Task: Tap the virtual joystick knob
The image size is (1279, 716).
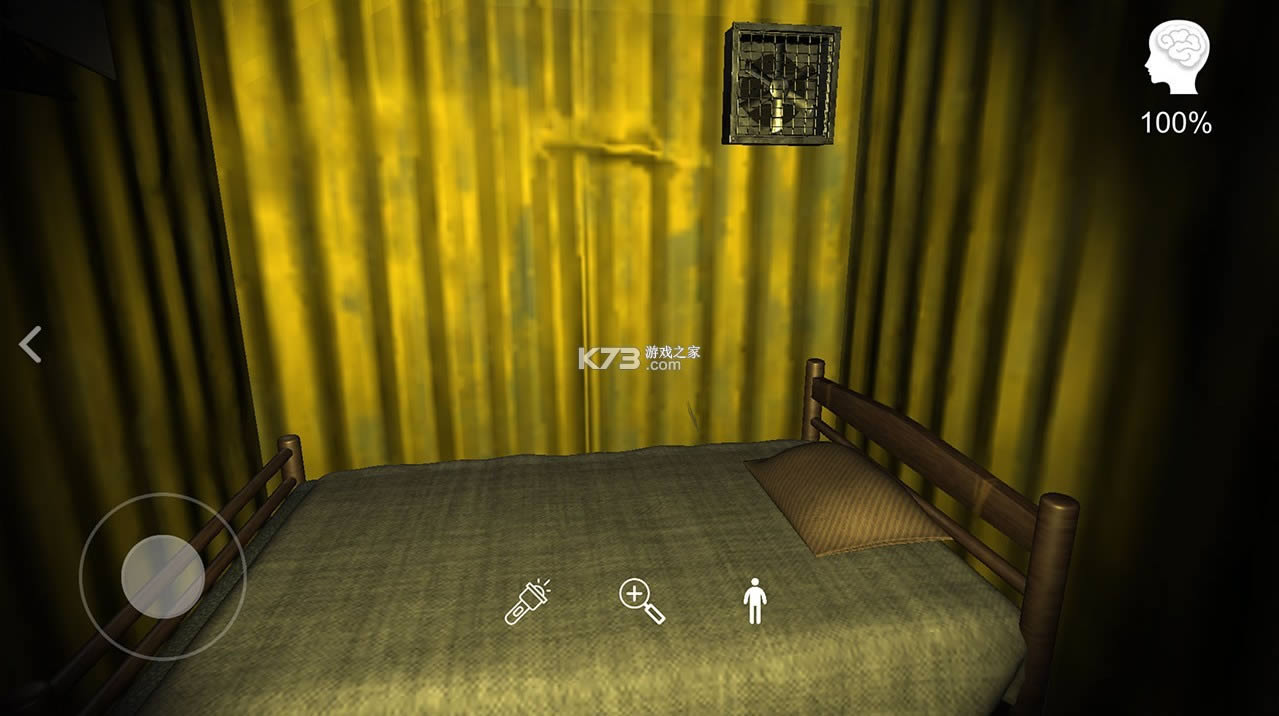Action: (x=162, y=576)
